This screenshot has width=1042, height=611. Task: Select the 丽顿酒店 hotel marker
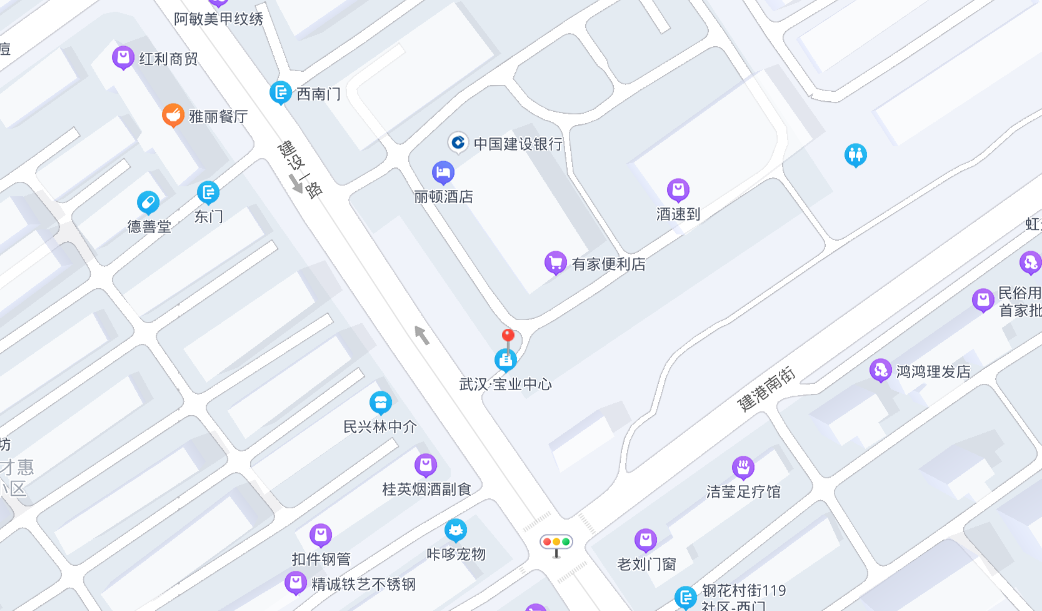pos(443,173)
